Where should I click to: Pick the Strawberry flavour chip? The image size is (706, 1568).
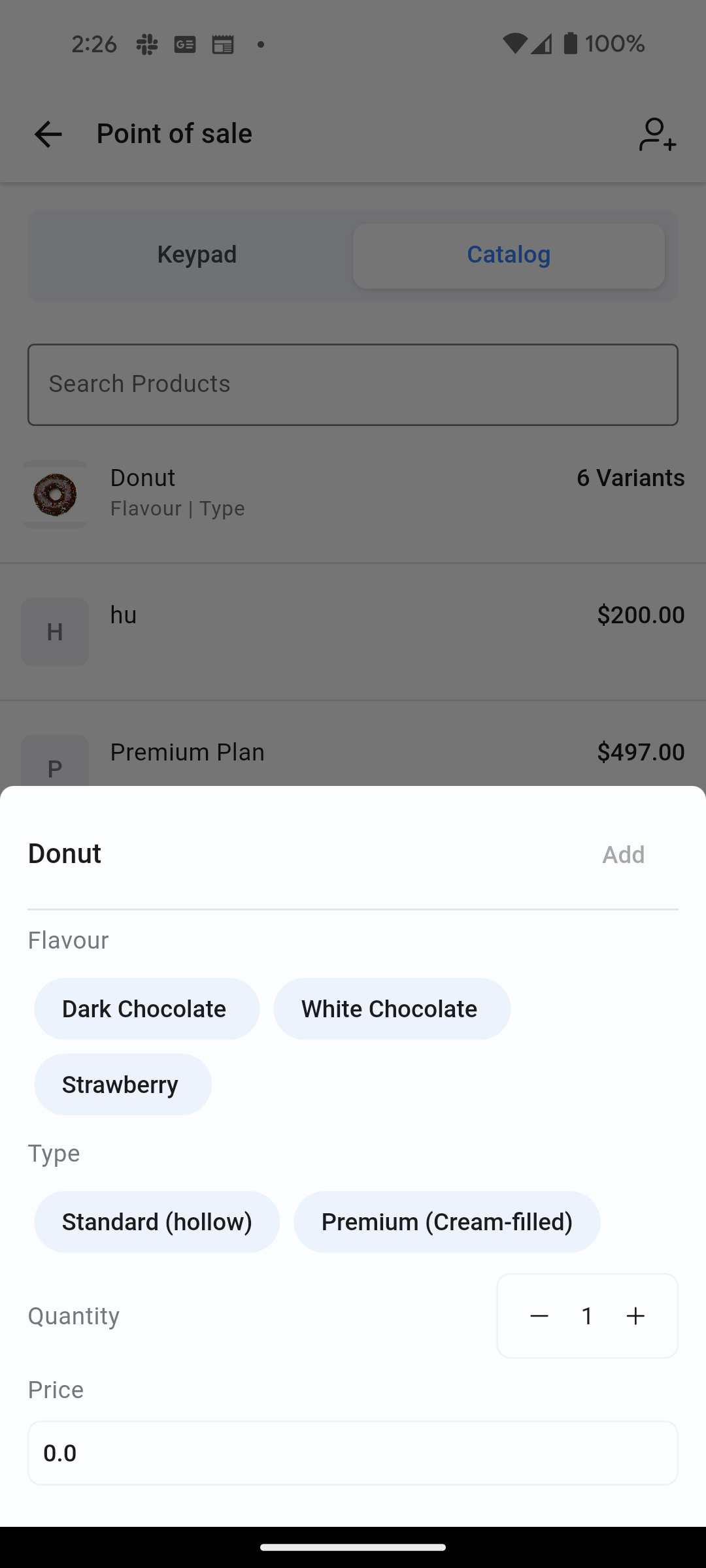coord(123,1085)
